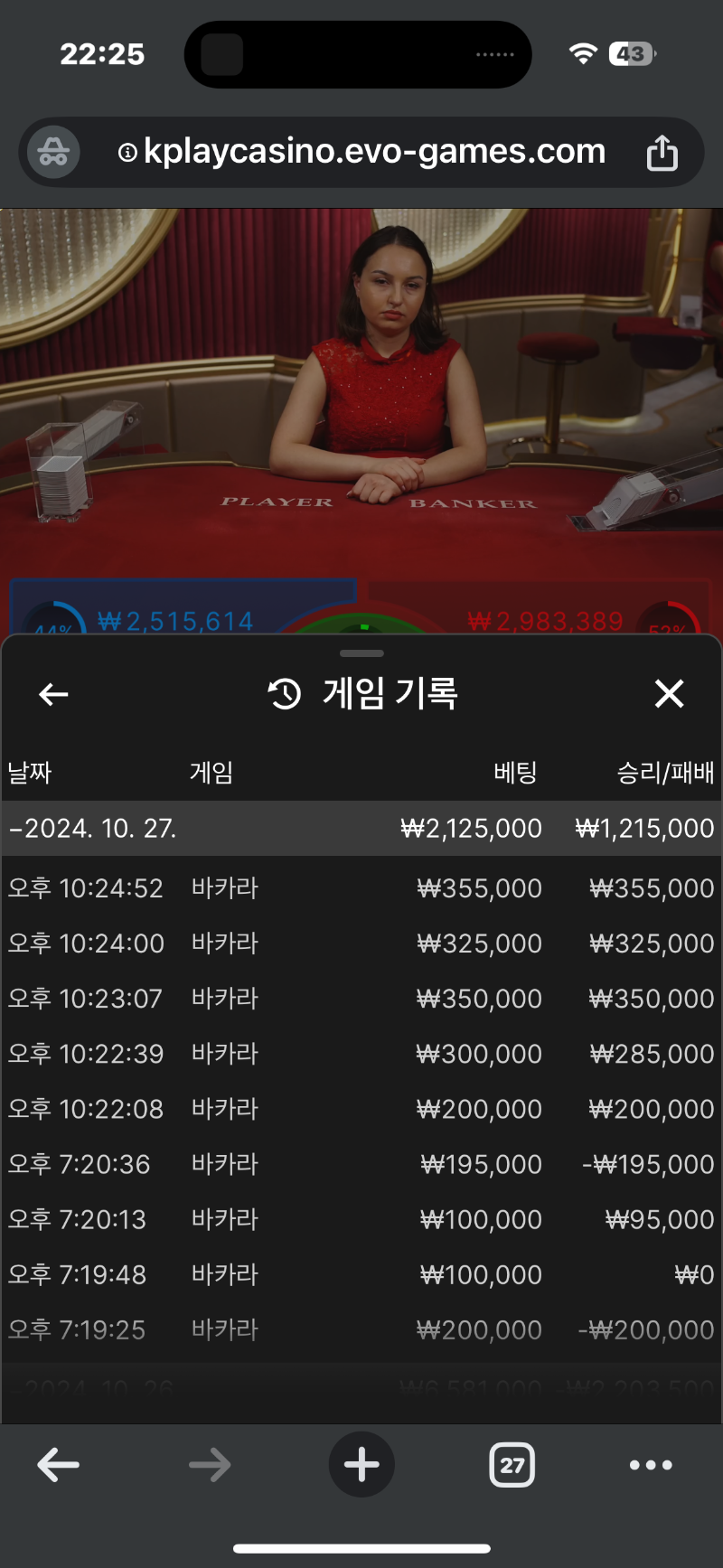Open the 오후 7:20:36 바카라 record
The image size is (723, 1568).
361,1163
